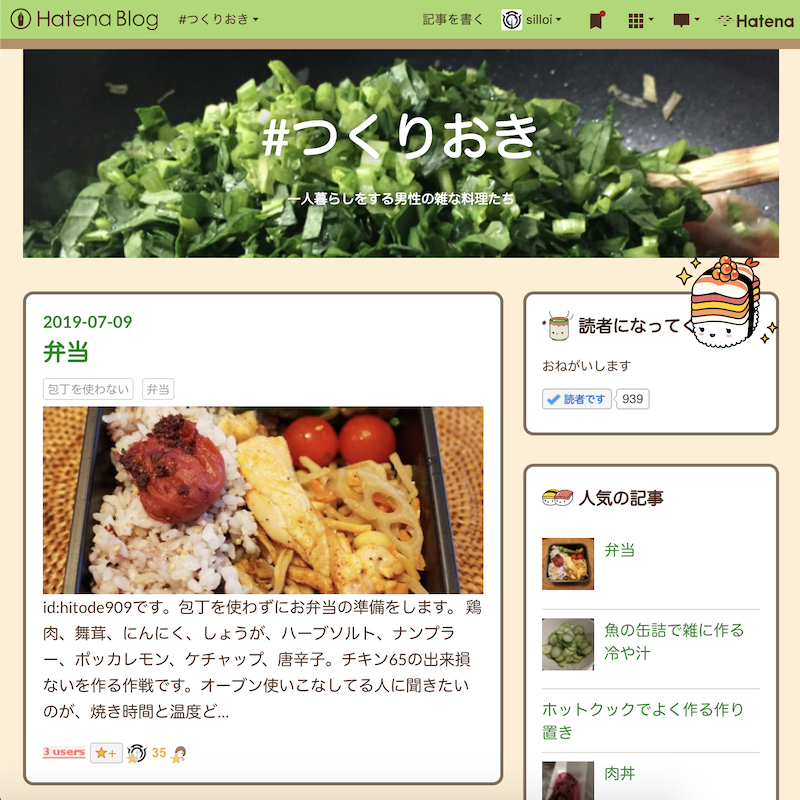The width and height of the screenshot is (800, 800).
Task: Toggle the 読者です subscribe button
Action: (x=577, y=399)
